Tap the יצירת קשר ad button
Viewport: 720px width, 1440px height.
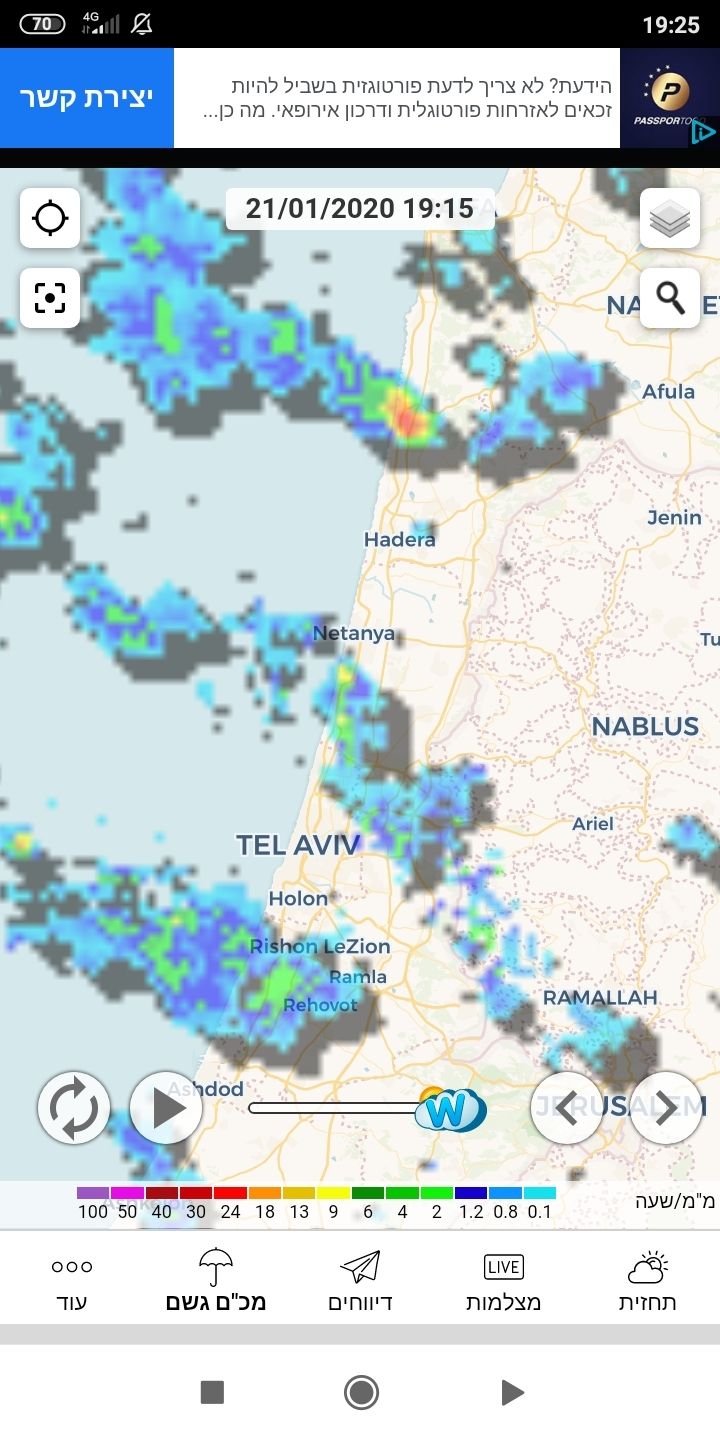pyautogui.click(x=86, y=98)
